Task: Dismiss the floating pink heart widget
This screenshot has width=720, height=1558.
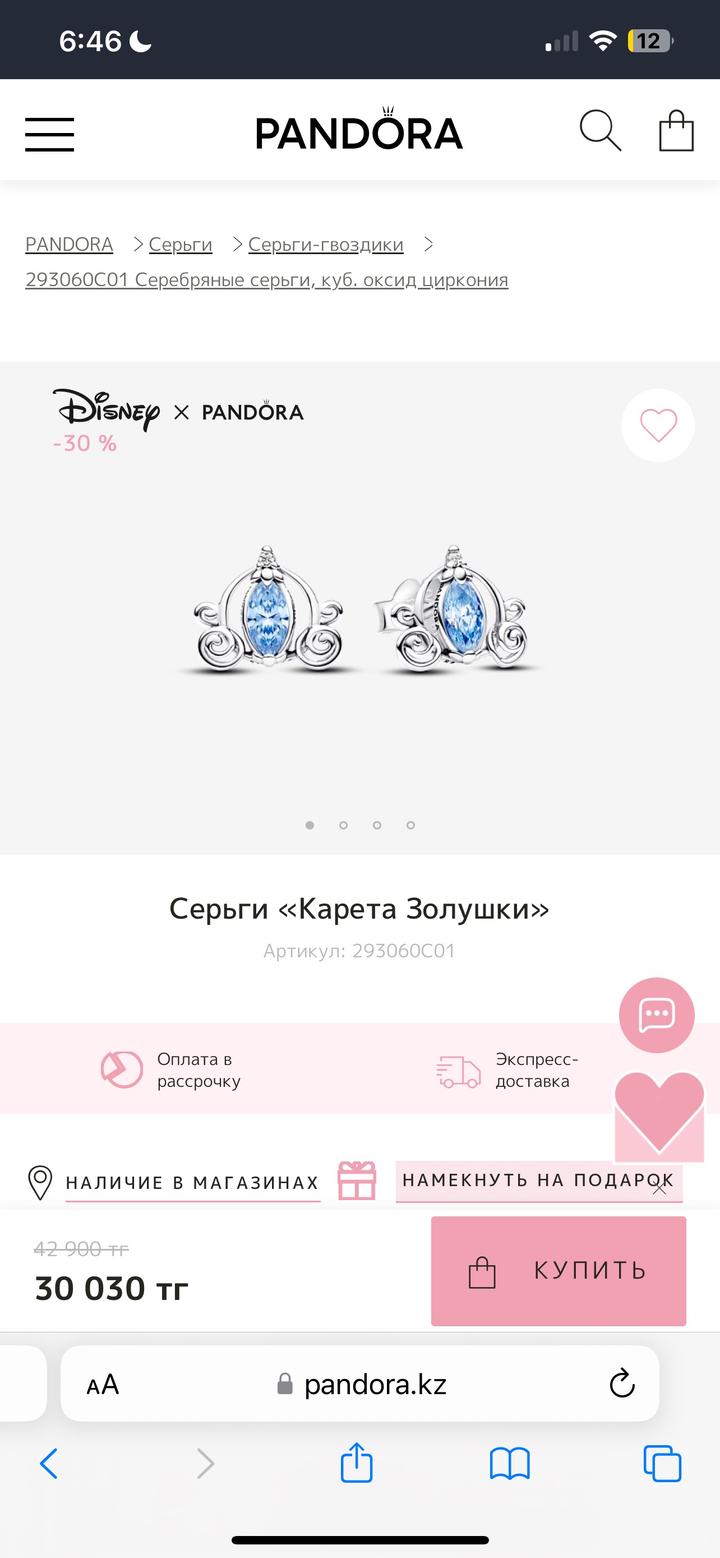Action: click(x=659, y=1189)
